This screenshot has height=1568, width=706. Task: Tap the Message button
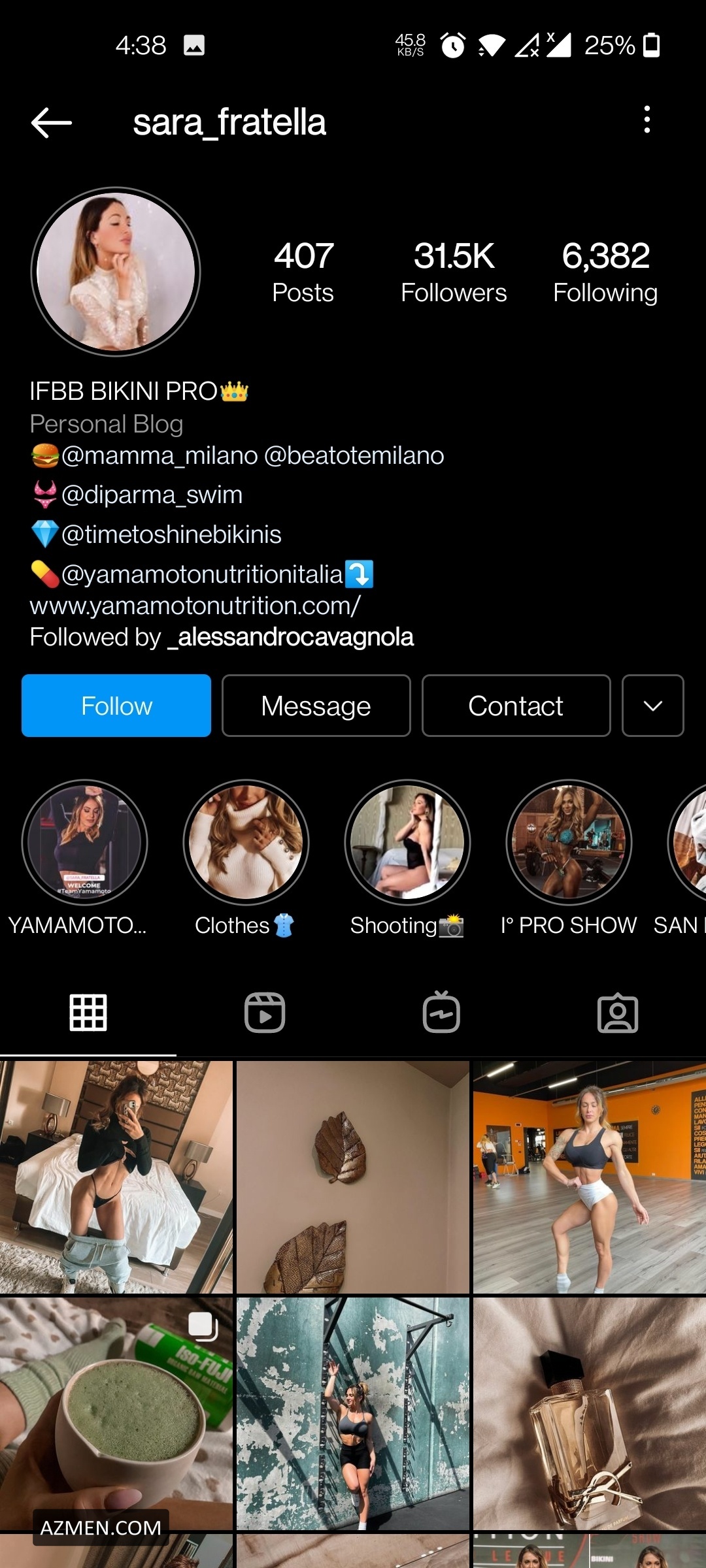coord(316,706)
